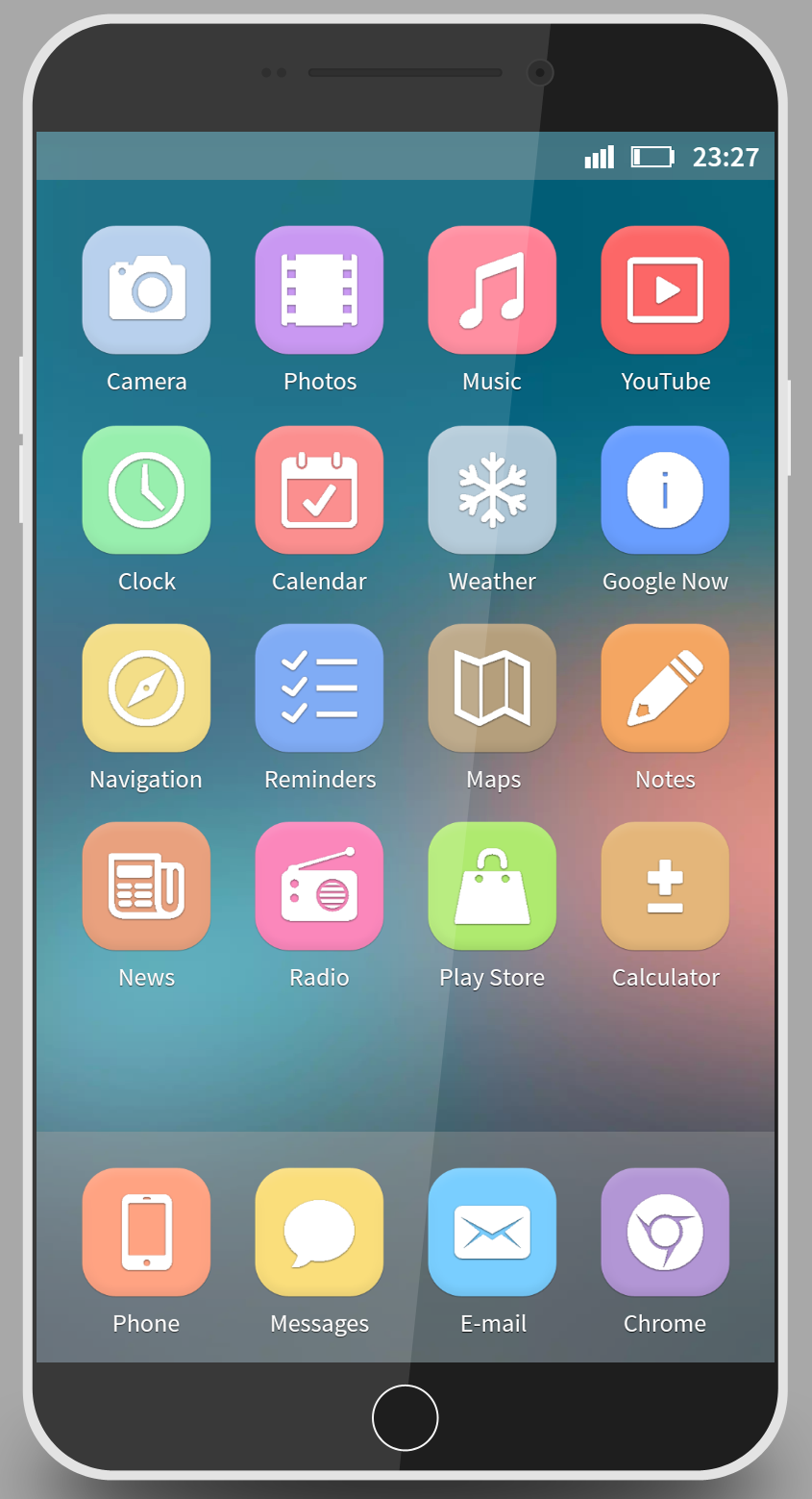The image size is (812, 1499).
Task: Launch the Radio app
Action: pyautogui.click(x=319, y=886)
